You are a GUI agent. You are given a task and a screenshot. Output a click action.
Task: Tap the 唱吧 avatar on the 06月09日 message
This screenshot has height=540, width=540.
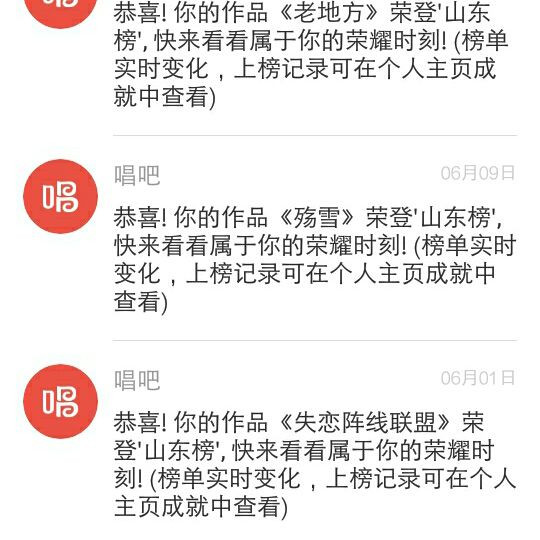[x=61, y=196]
